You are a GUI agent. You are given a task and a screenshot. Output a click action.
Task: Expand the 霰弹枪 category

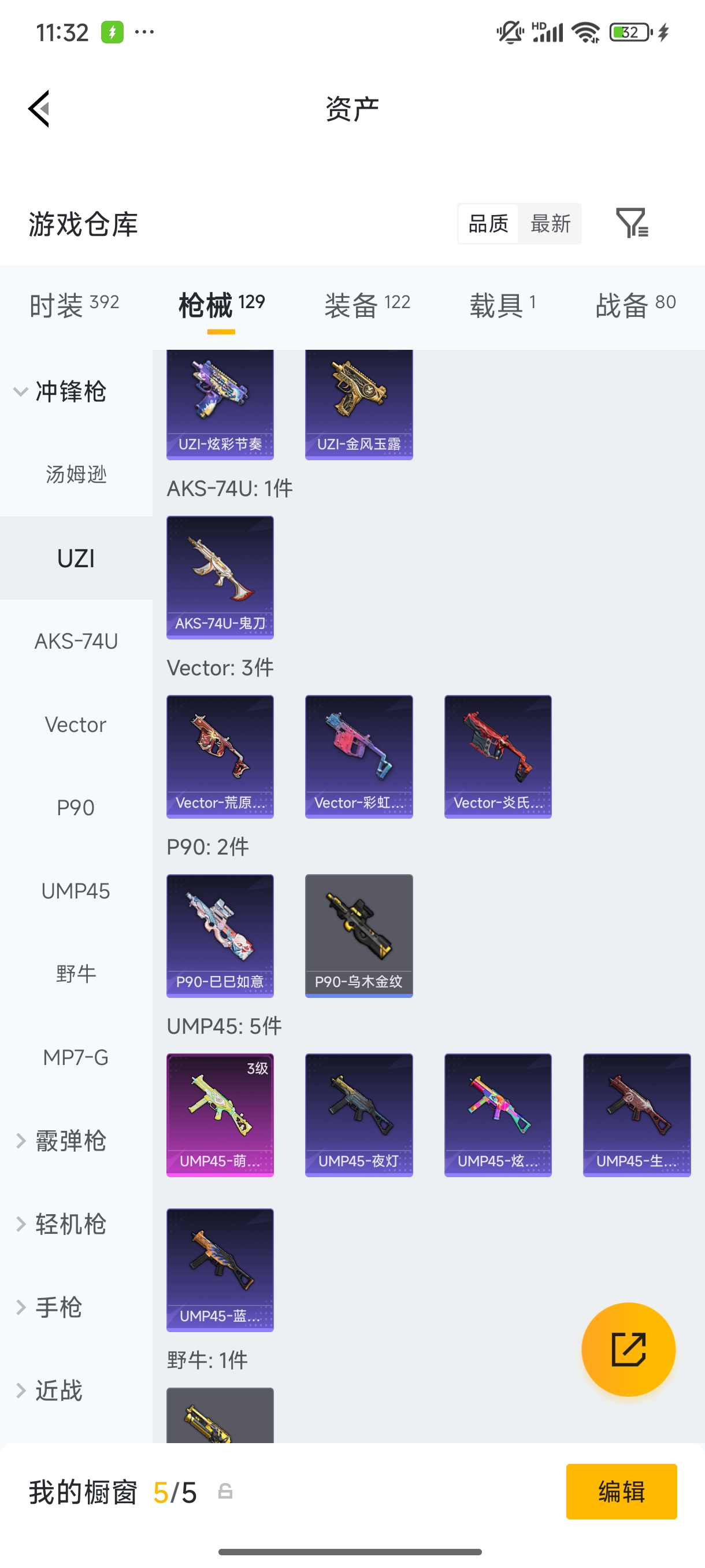pos(60,1141)
